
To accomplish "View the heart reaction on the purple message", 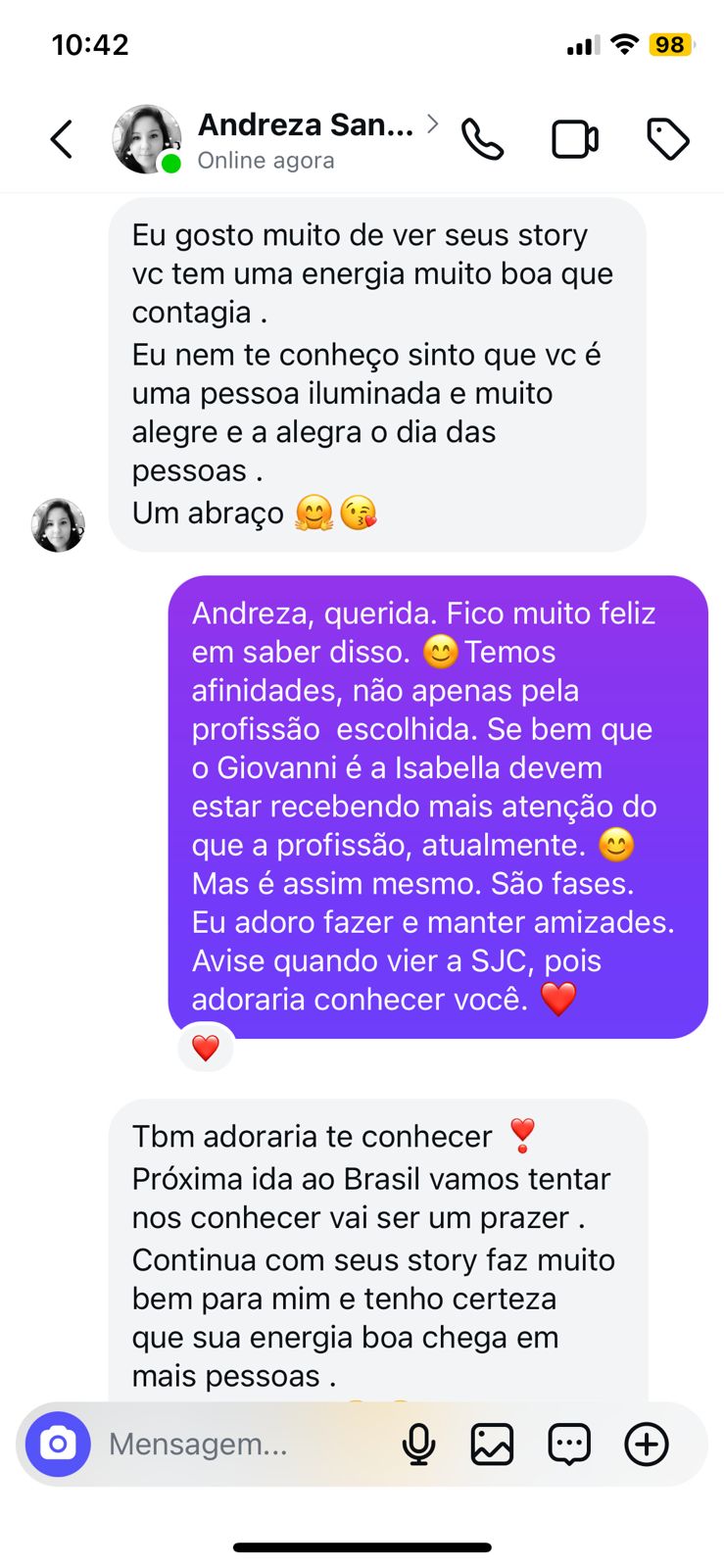I will pos(206,1048).
